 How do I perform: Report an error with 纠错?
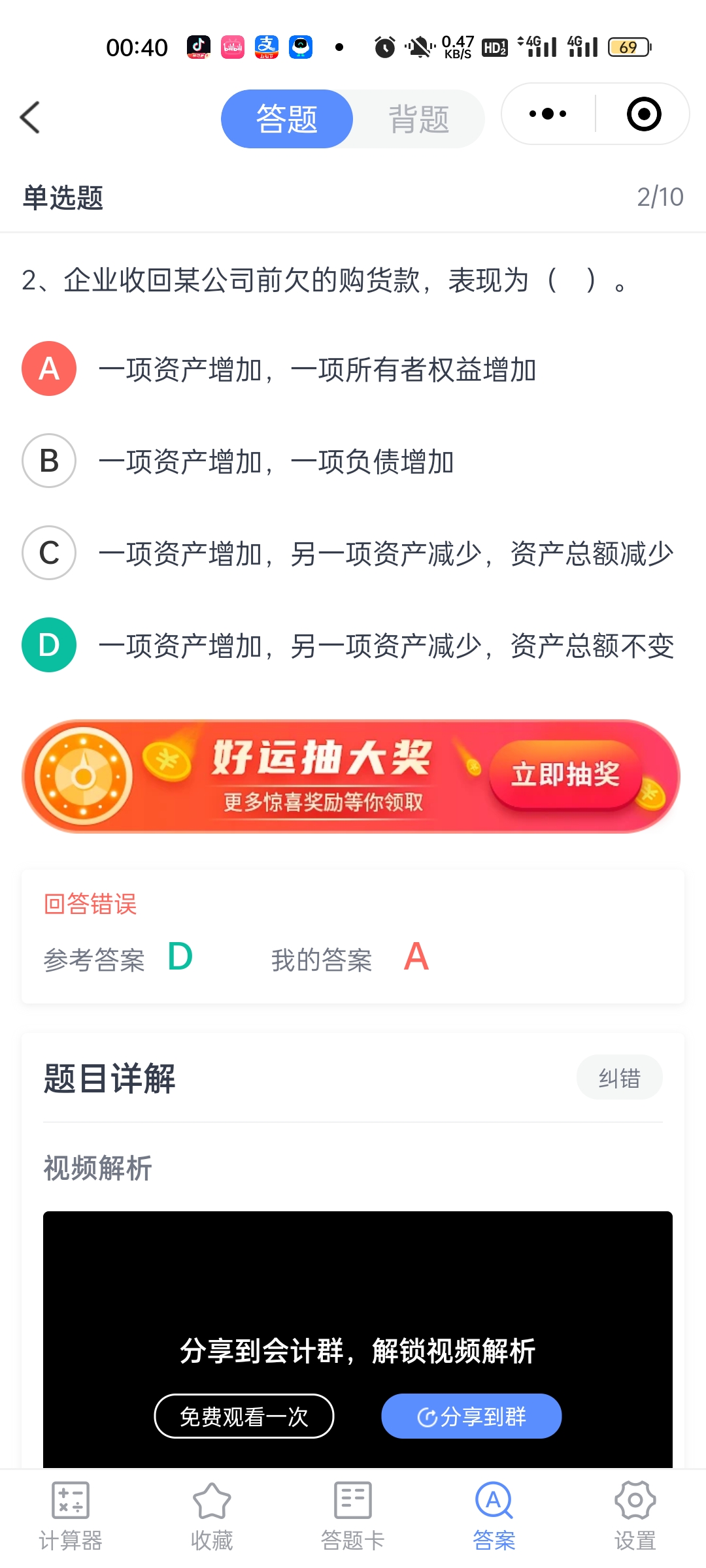(x=619, y=1077)
